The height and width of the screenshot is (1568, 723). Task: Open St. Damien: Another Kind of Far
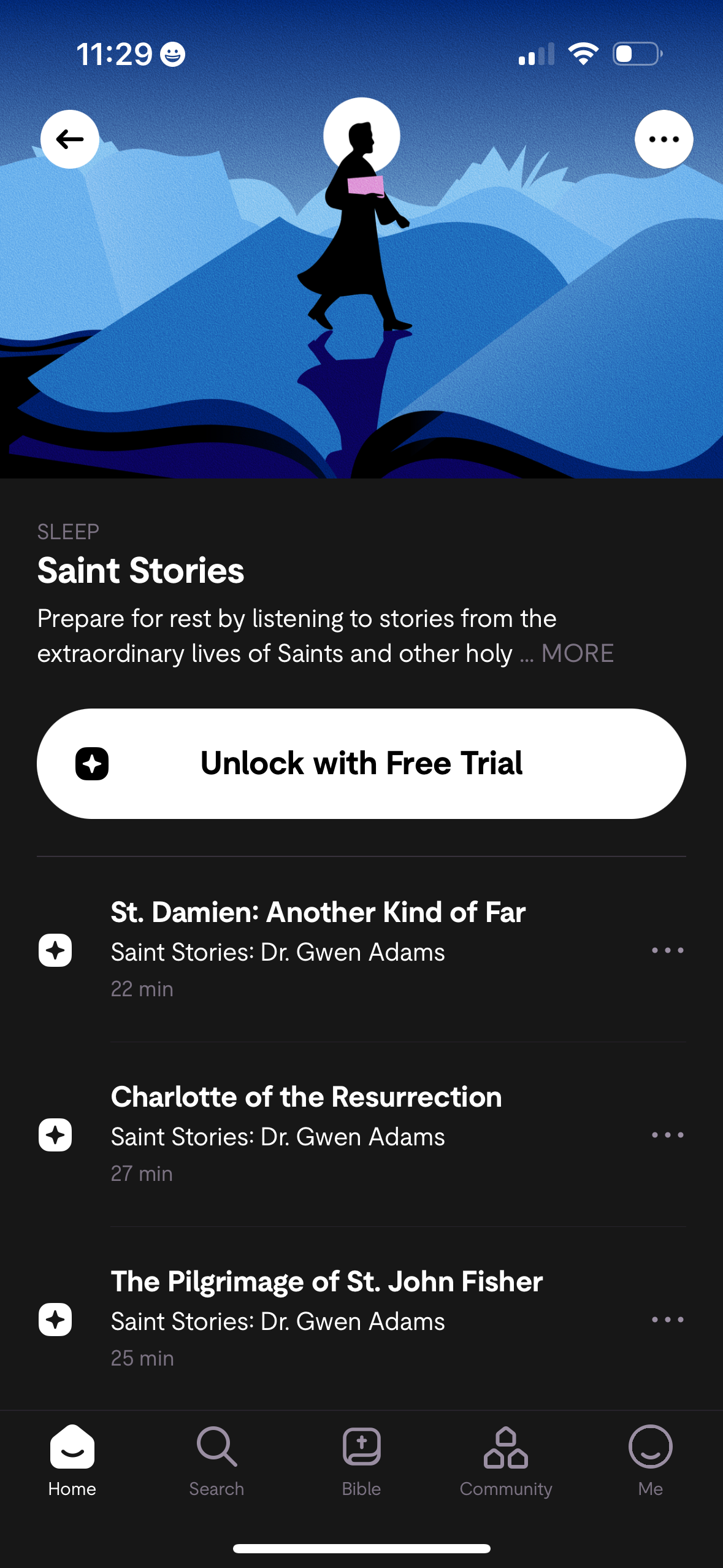[x=318, y=913]
